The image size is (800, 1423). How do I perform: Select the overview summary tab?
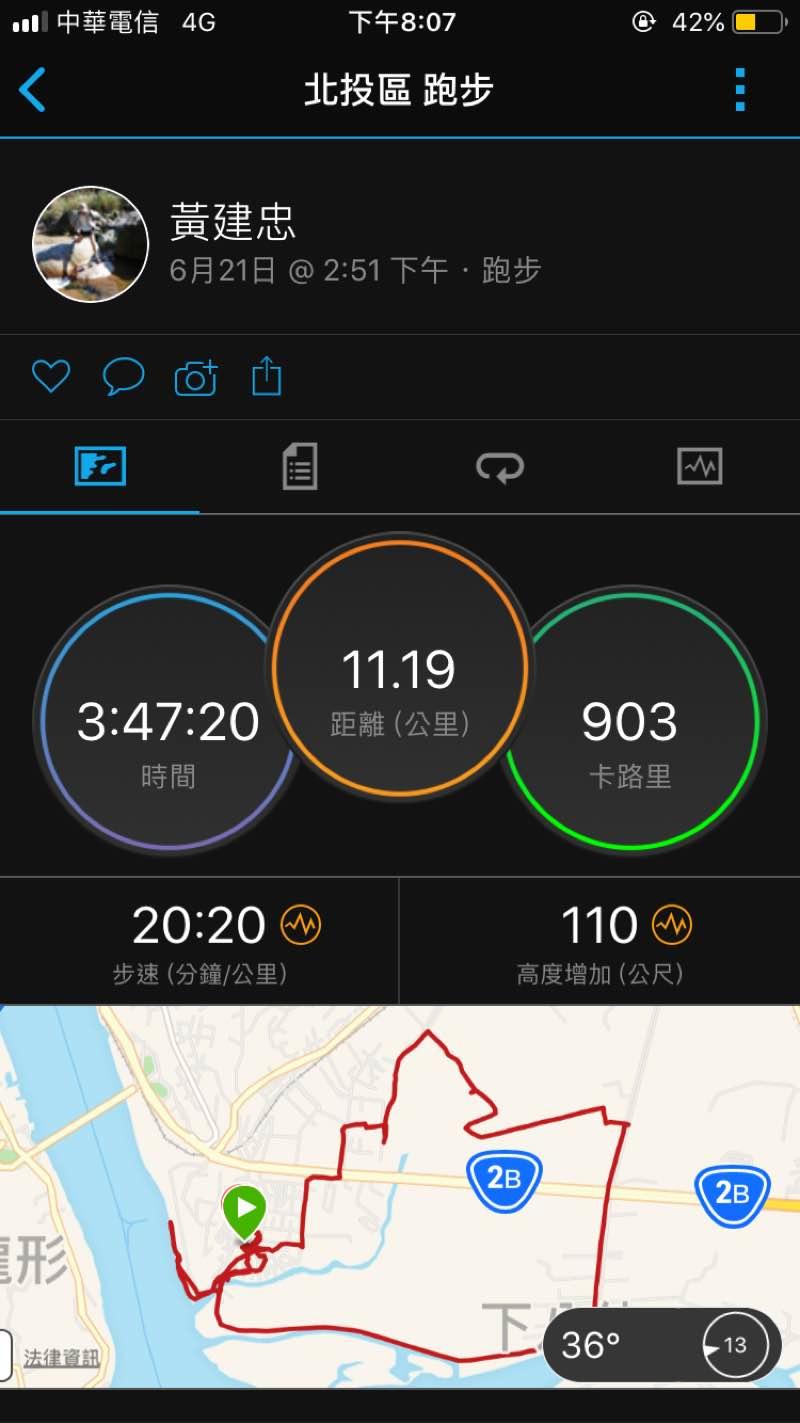(x=100, y=466)
